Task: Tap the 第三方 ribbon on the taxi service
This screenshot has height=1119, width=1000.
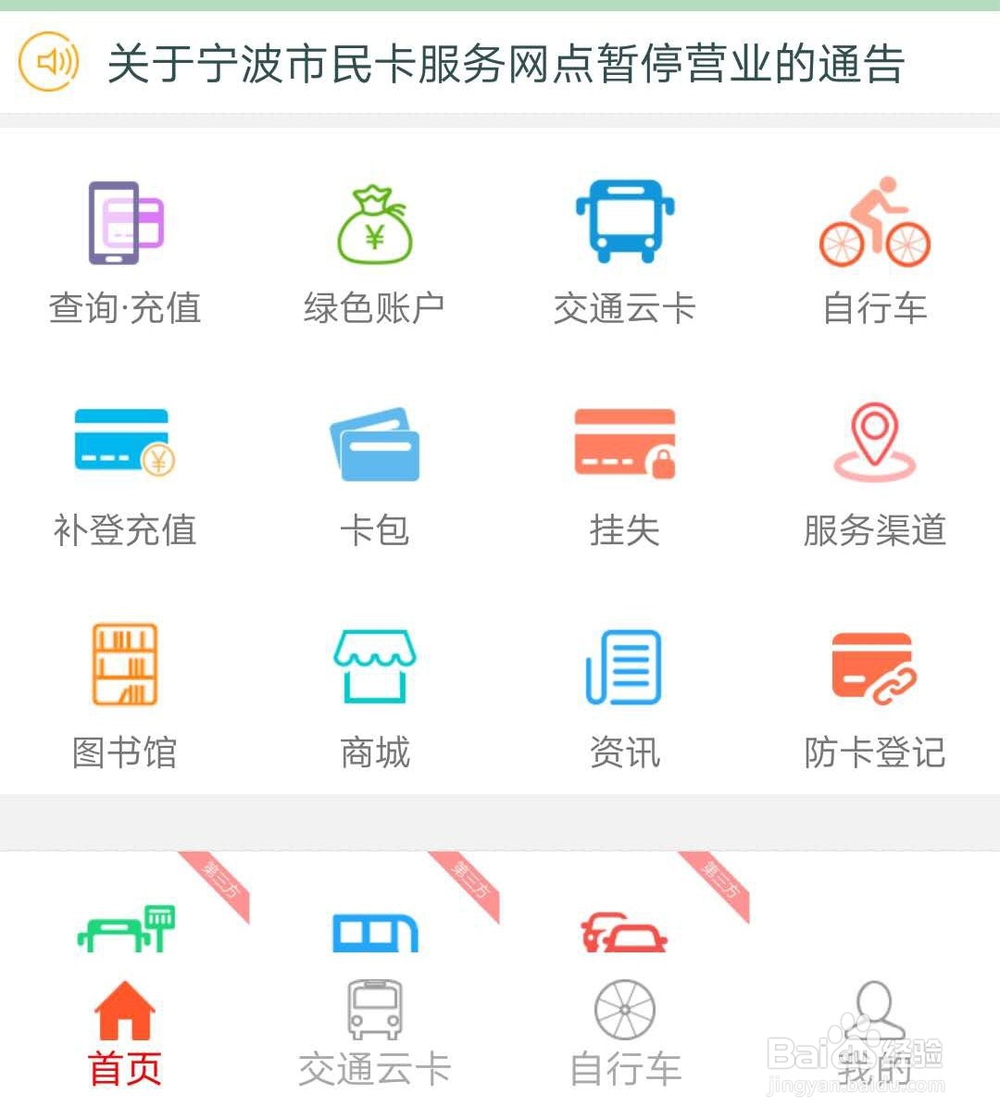Action: coord(718,882)
